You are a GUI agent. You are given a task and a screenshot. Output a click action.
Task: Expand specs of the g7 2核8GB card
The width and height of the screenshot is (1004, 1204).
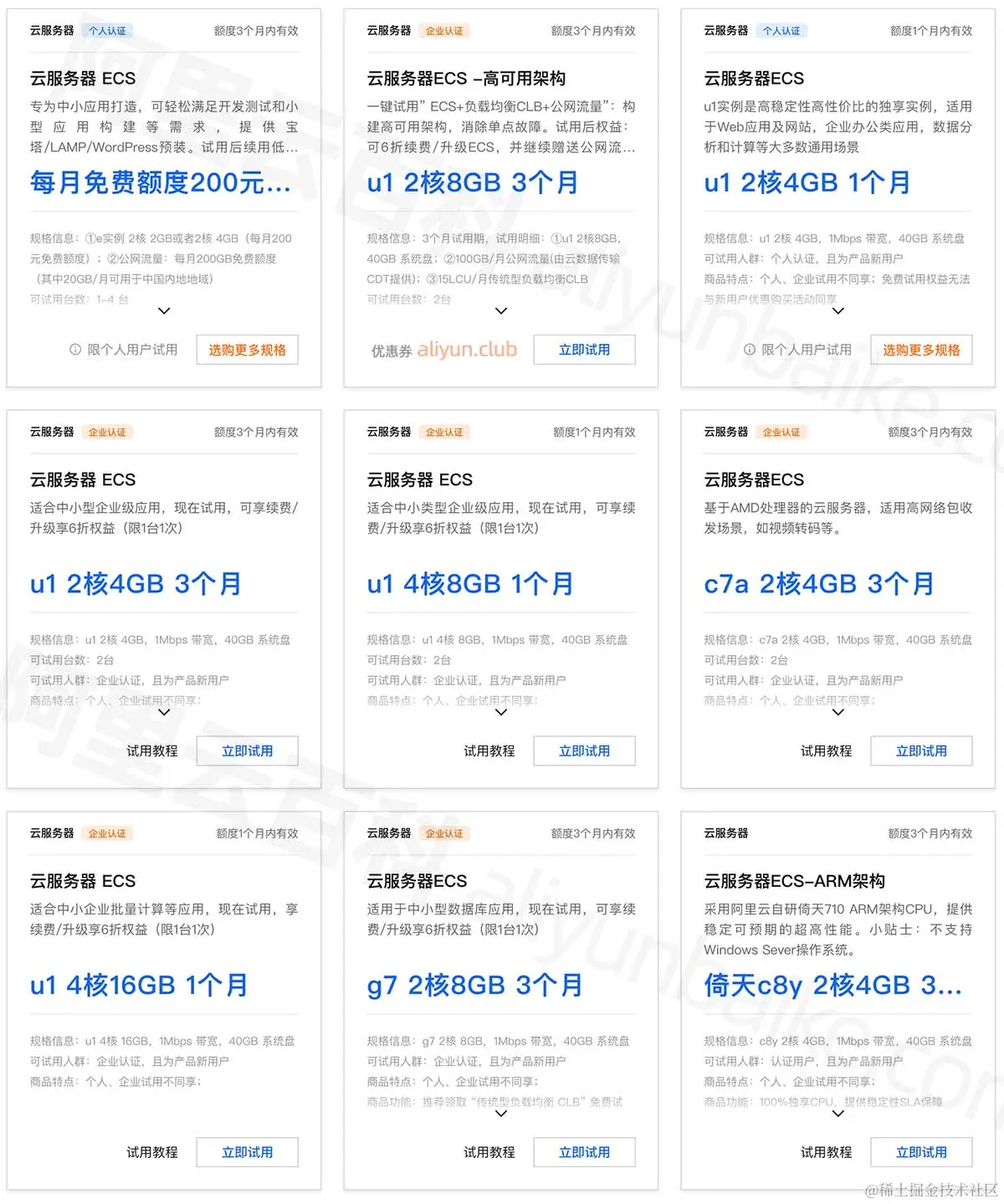coord(501,1114)
